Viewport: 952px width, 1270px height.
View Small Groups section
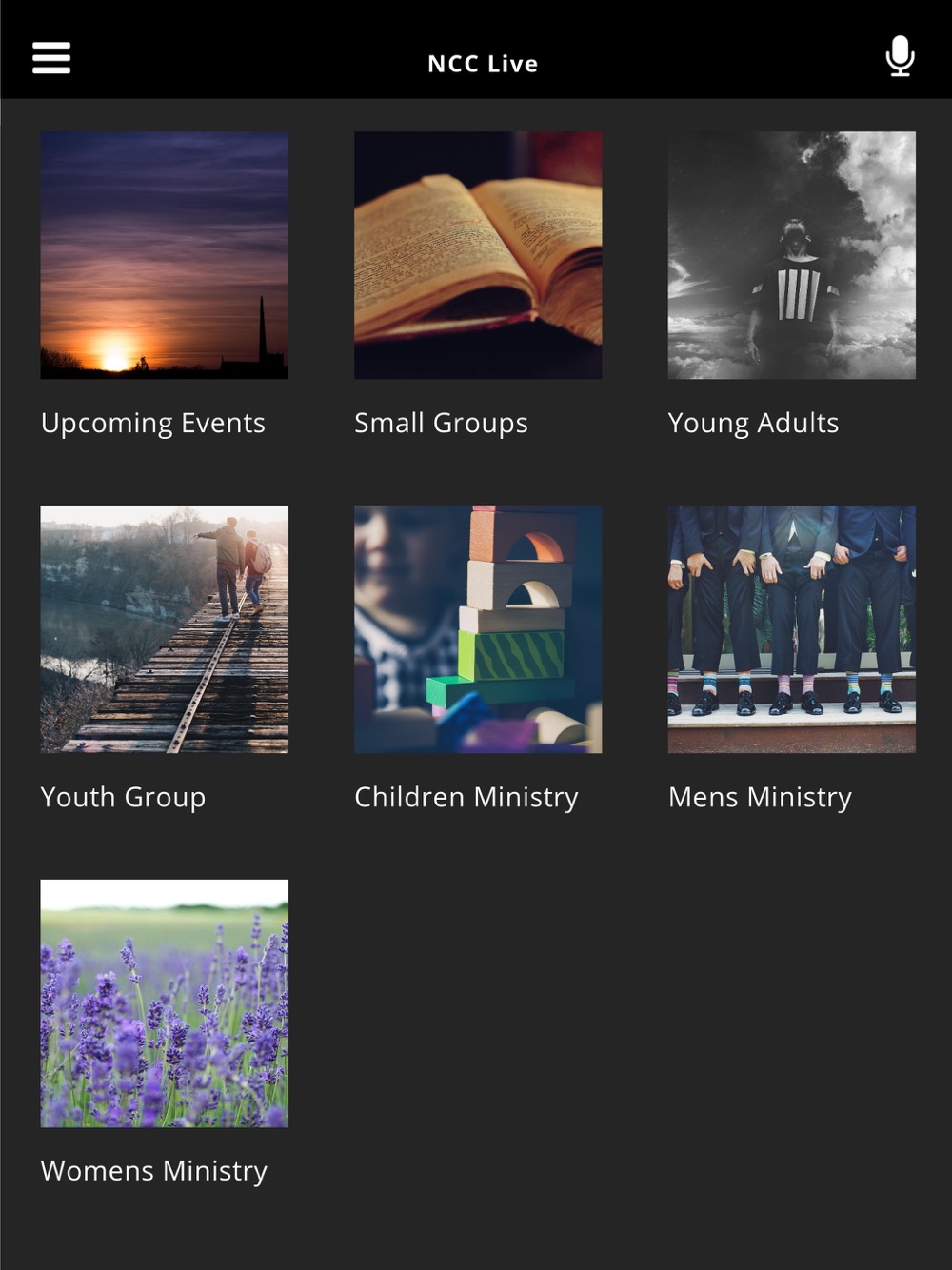click(x=478, y=255)
